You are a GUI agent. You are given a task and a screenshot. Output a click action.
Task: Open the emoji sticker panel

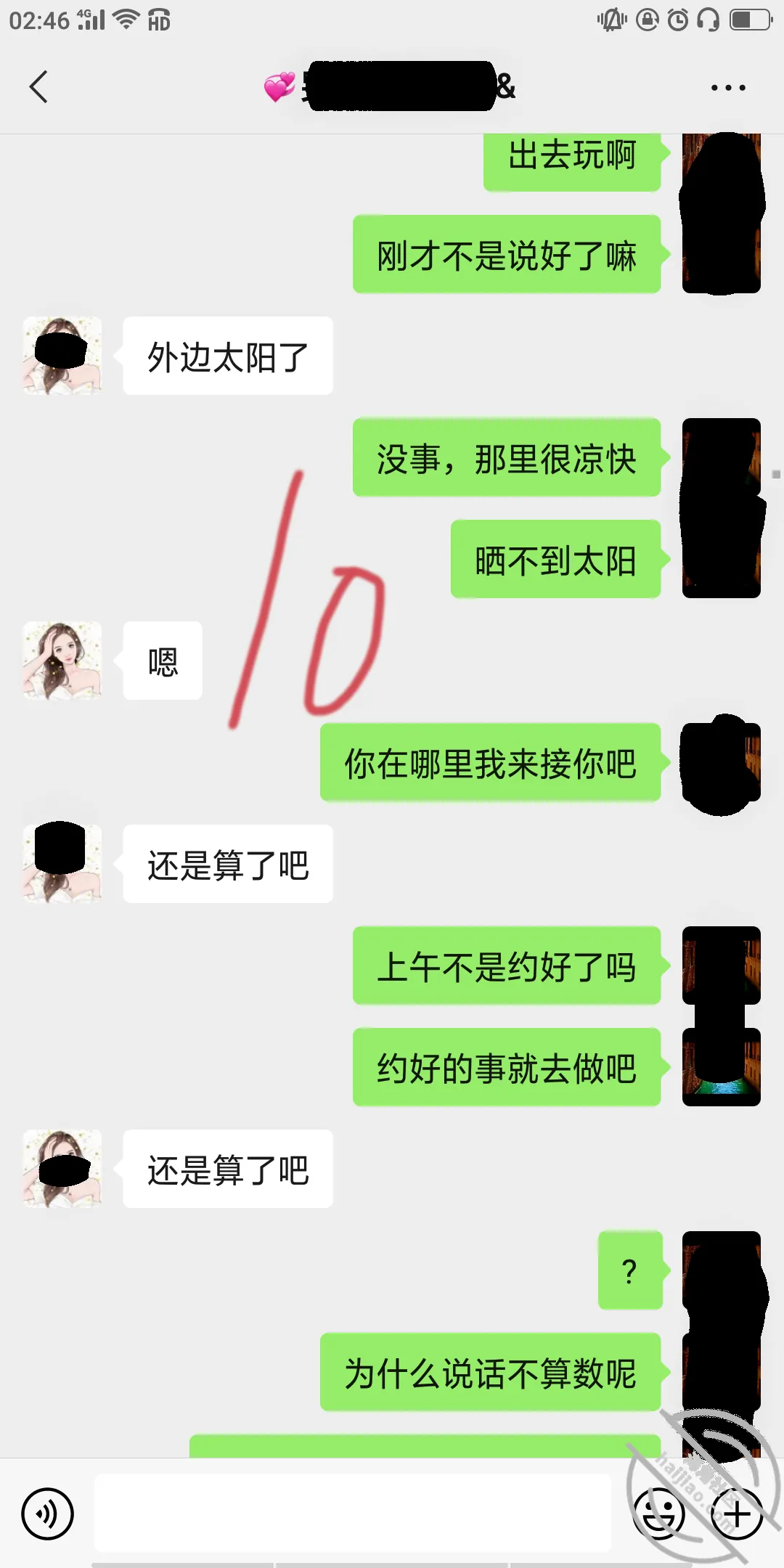659,1514
